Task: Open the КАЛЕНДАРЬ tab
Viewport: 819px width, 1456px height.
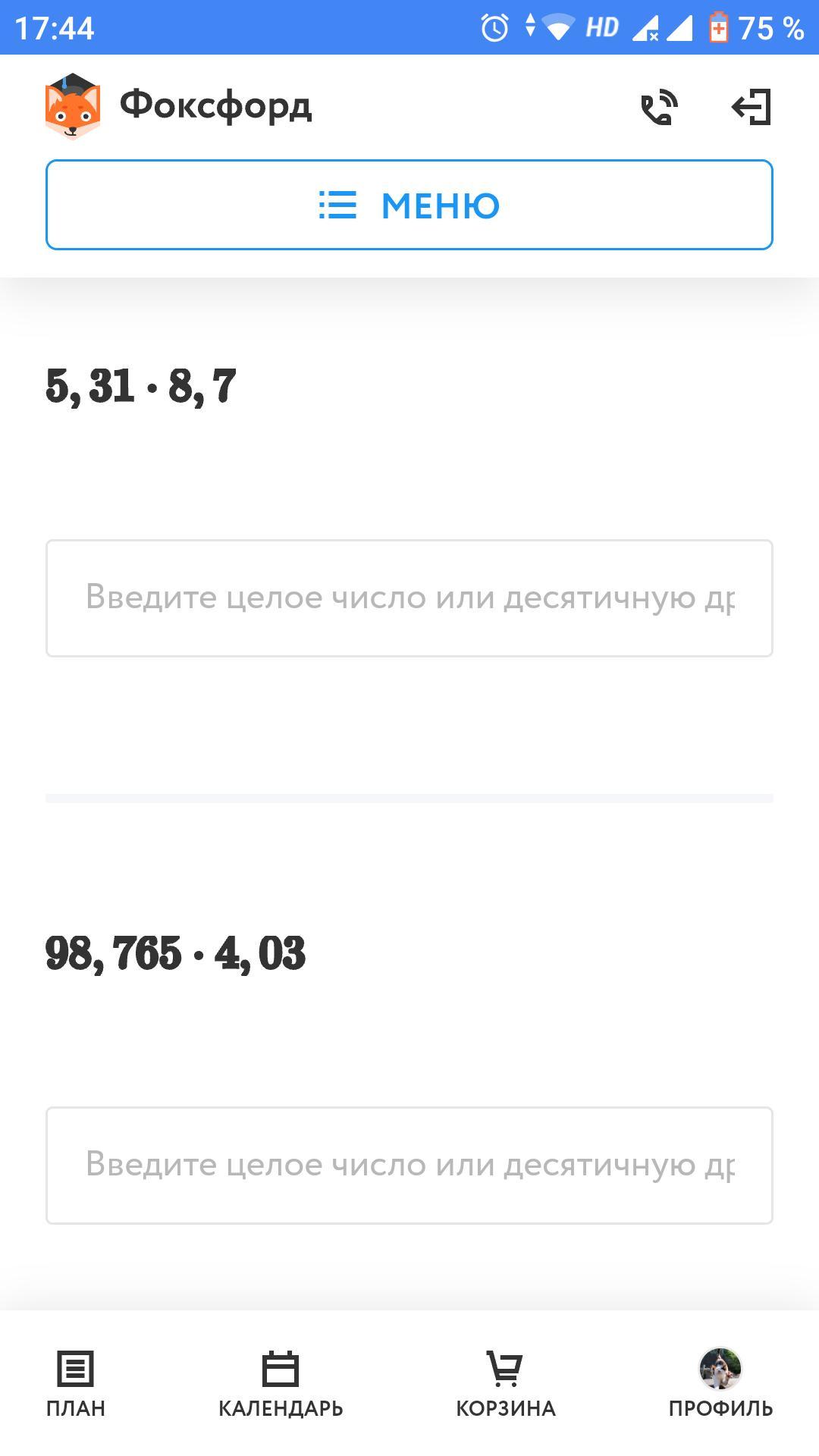Action: click(x=281, y=1384)
